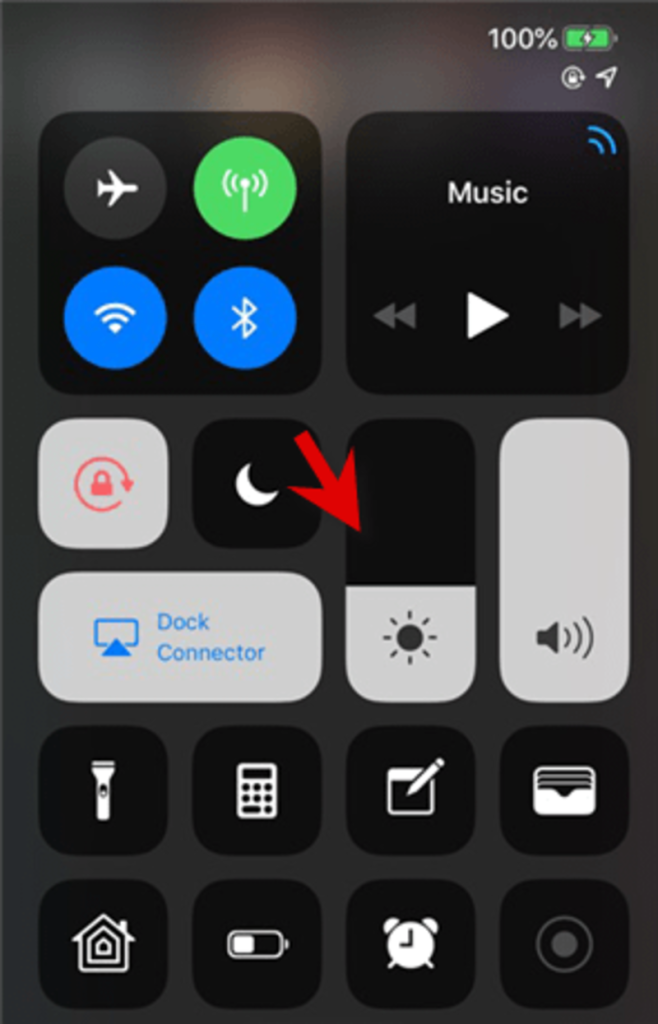This screenshot has height=1024, width=658.
Task: Skip to the next track
Action: click(x=579, y=317)
